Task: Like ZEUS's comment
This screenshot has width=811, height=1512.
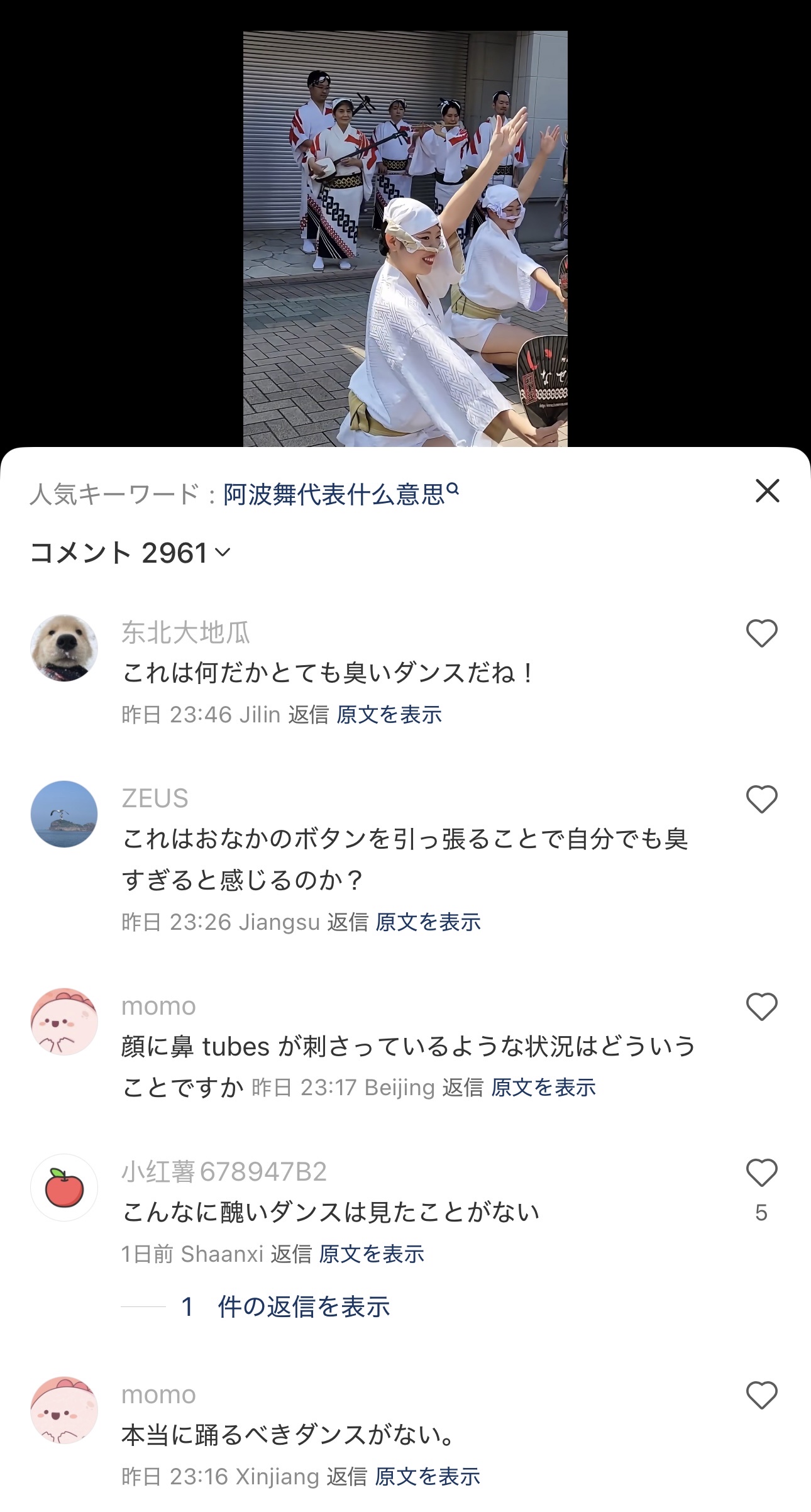Action: coord(761,799)
